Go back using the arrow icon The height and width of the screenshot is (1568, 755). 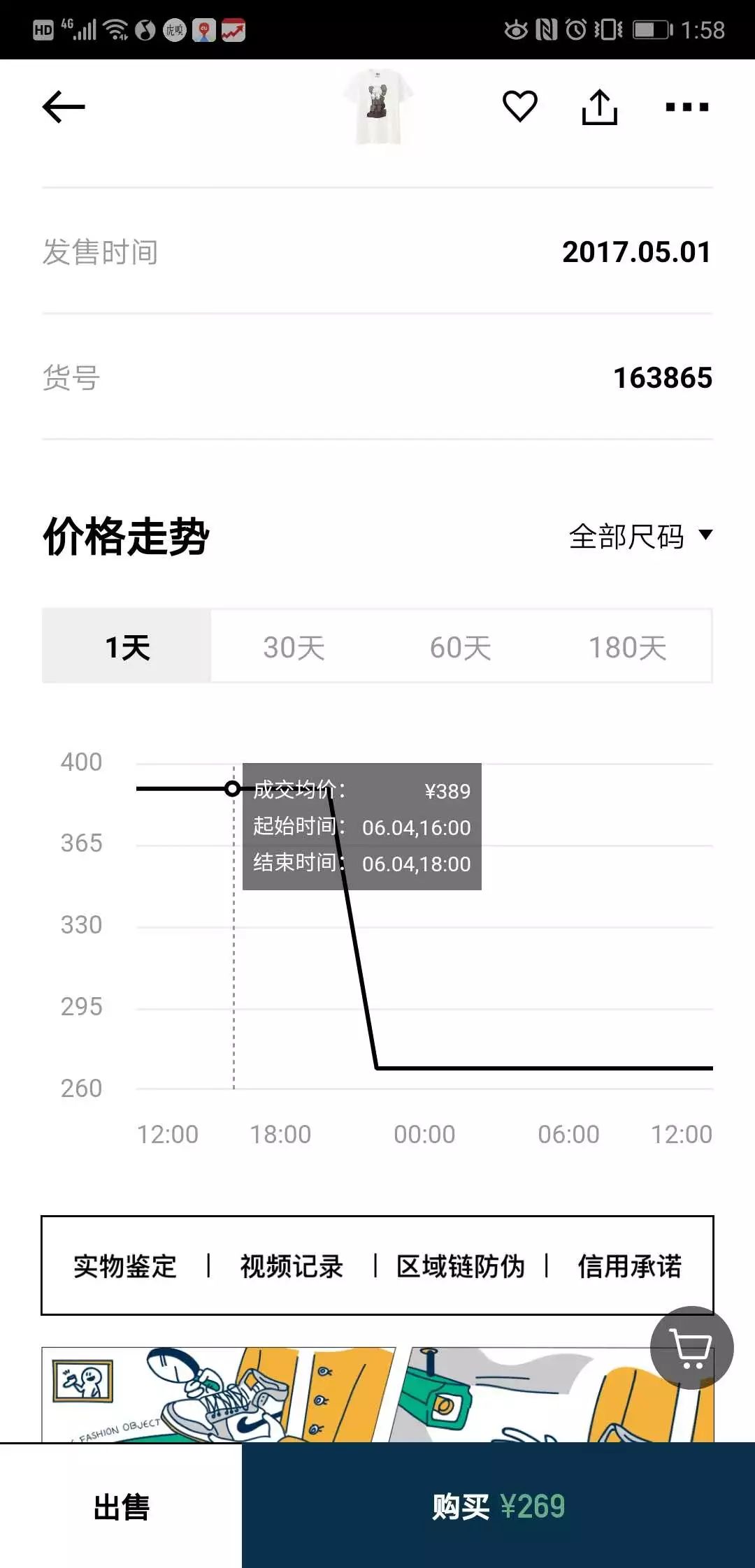pos(64,107)
